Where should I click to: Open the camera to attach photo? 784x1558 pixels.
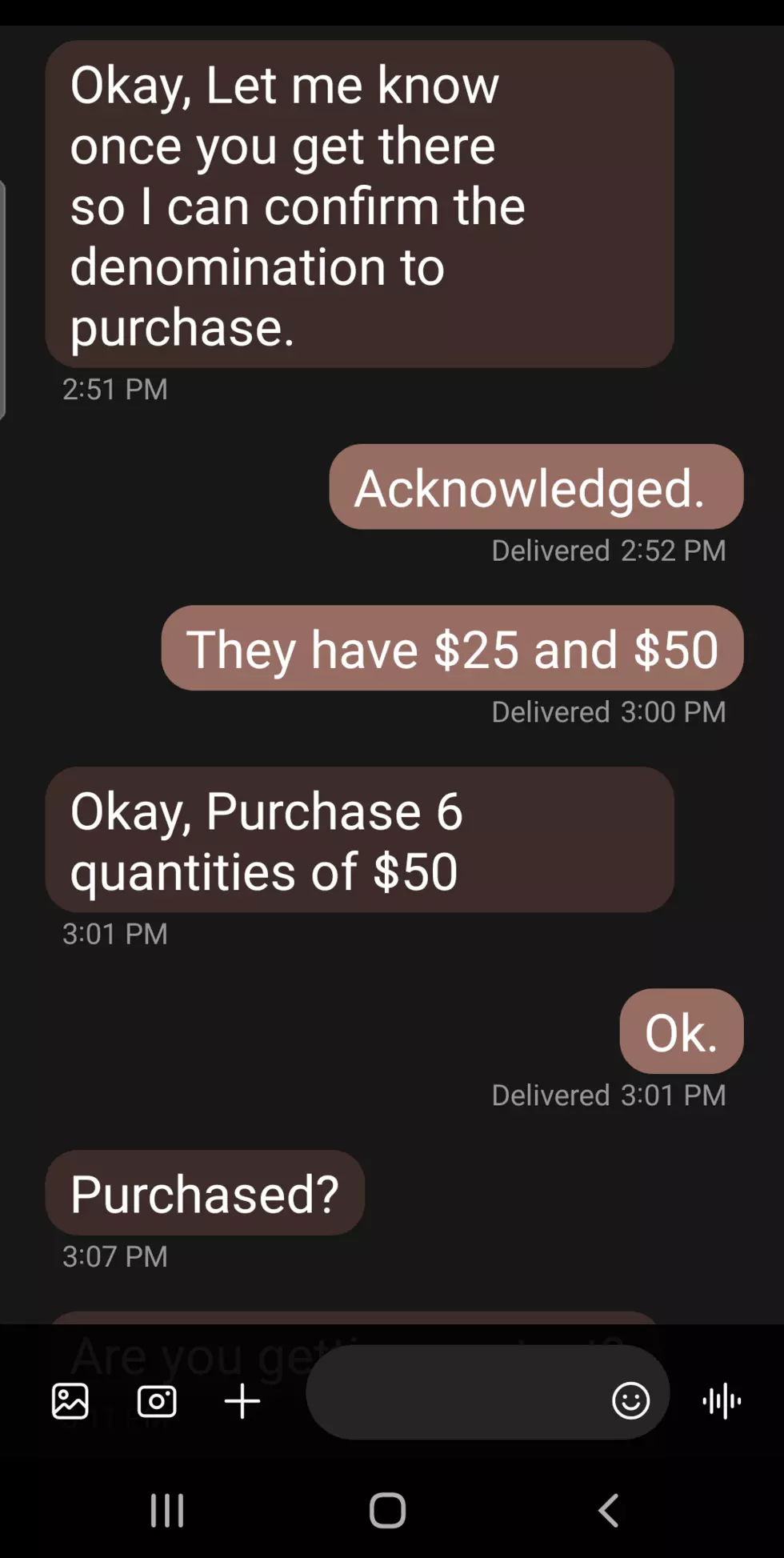coord(157,1400)
